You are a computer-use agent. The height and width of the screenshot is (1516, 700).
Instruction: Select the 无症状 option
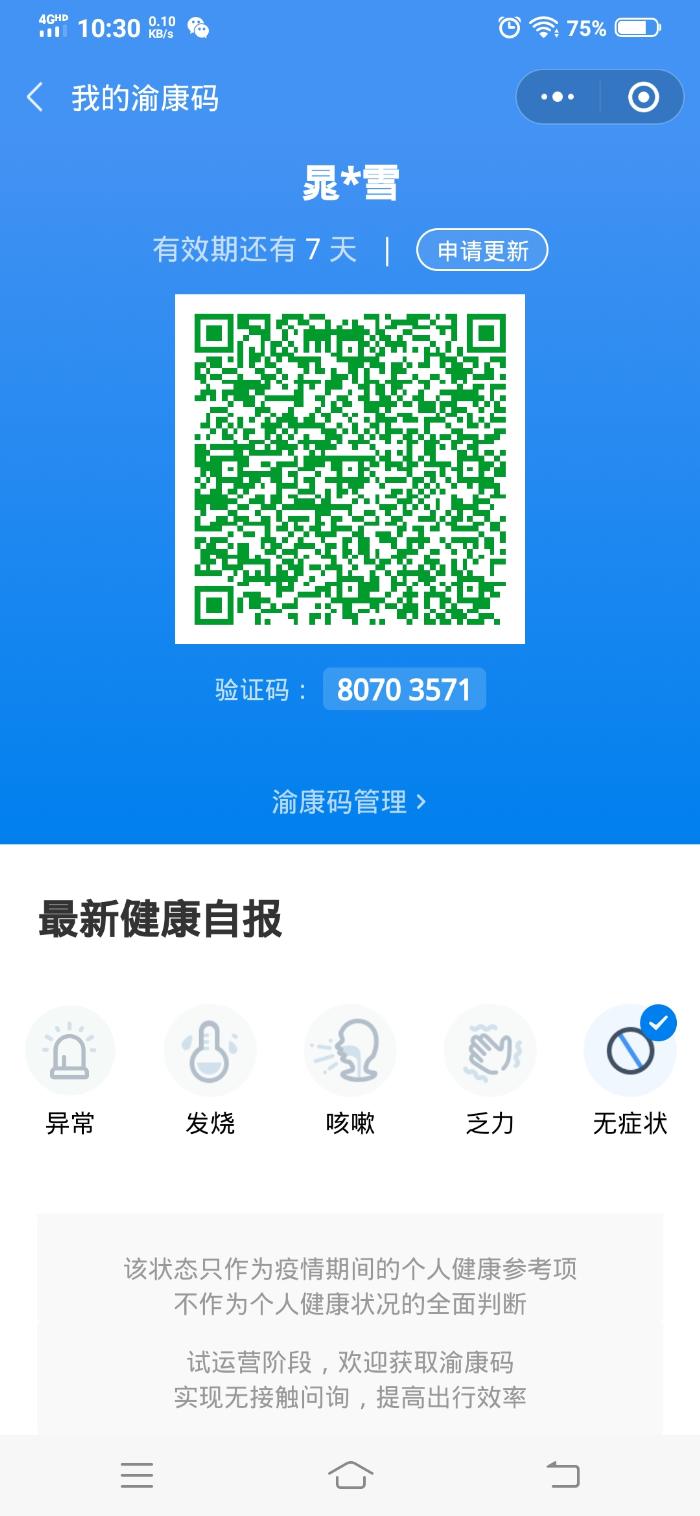tap(630, 1051)
